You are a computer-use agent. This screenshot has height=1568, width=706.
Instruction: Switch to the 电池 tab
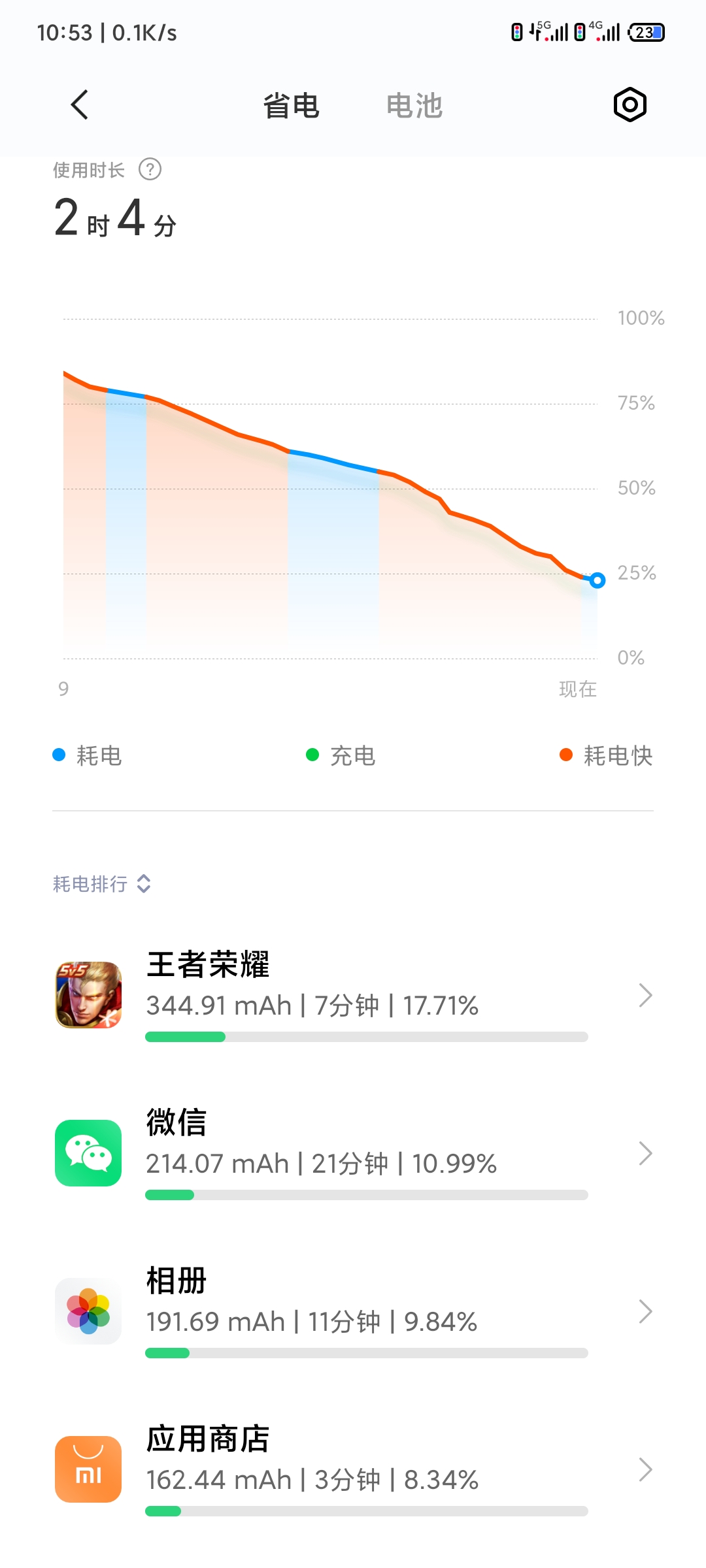pyautogui.click(x=414, y=106)
